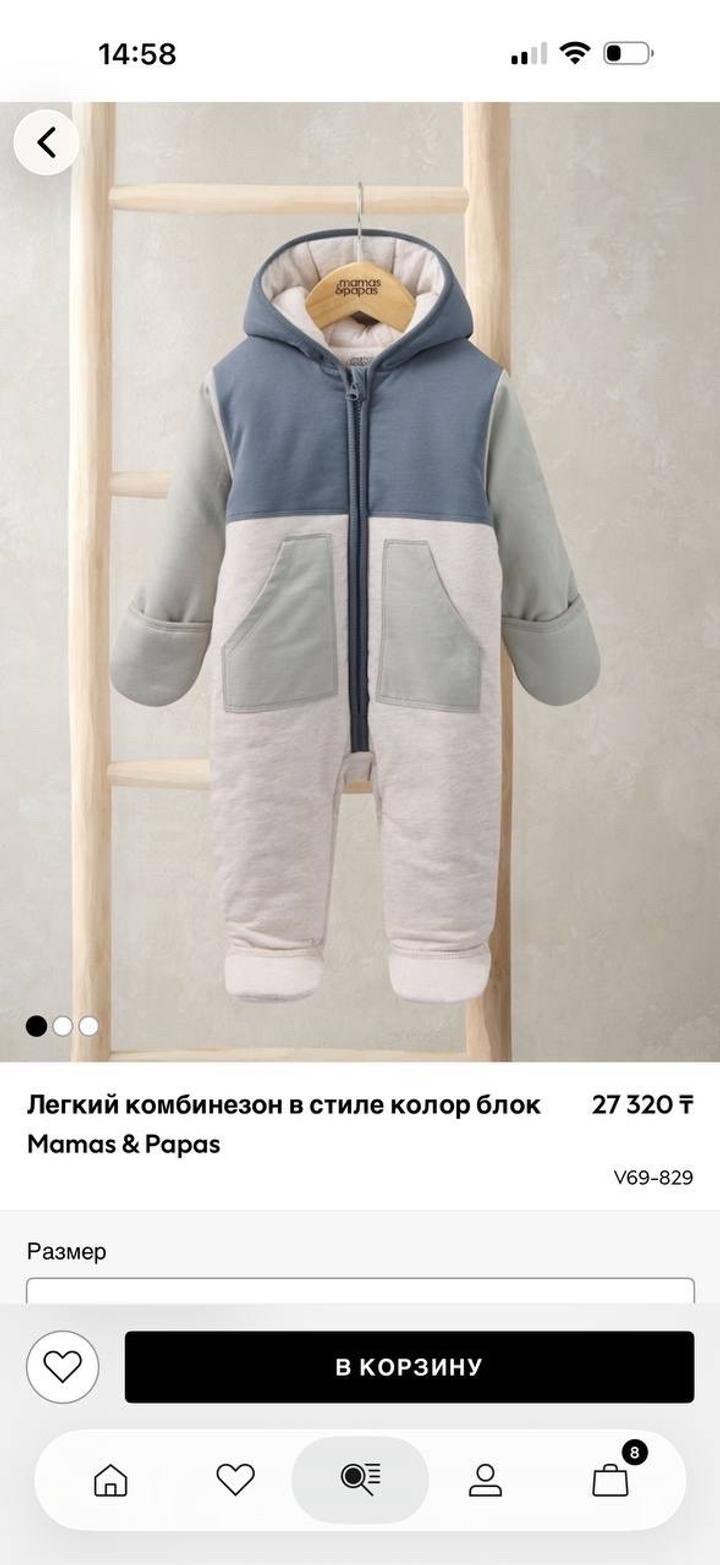Open the catalog search tab
The height and width of the screenshot is (1565, 720).
pos(360,1479)
